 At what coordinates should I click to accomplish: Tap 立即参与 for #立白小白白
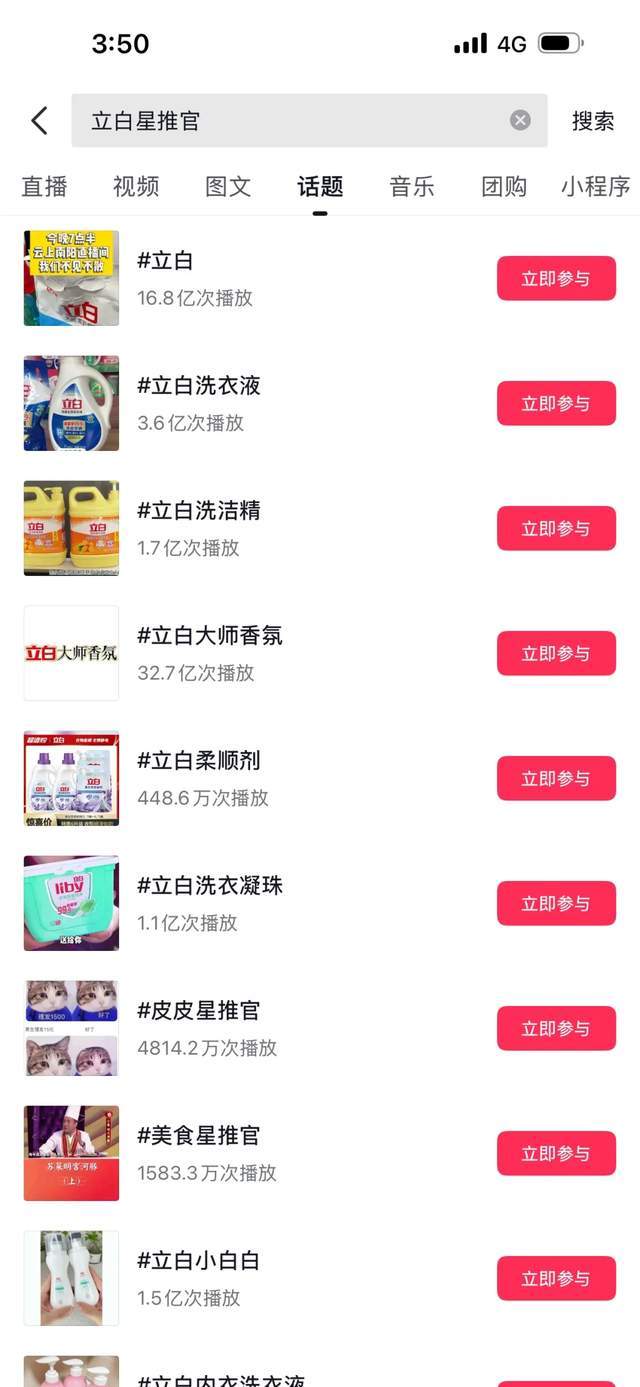point(556,1278)
